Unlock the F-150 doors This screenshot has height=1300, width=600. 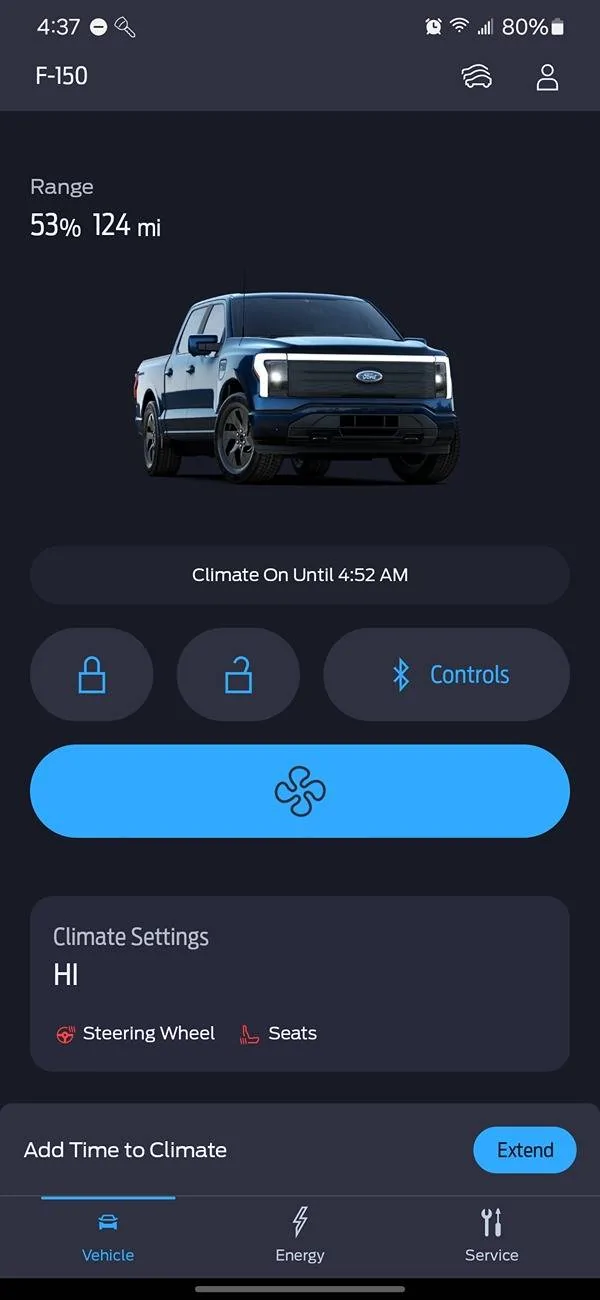point(238,675)
